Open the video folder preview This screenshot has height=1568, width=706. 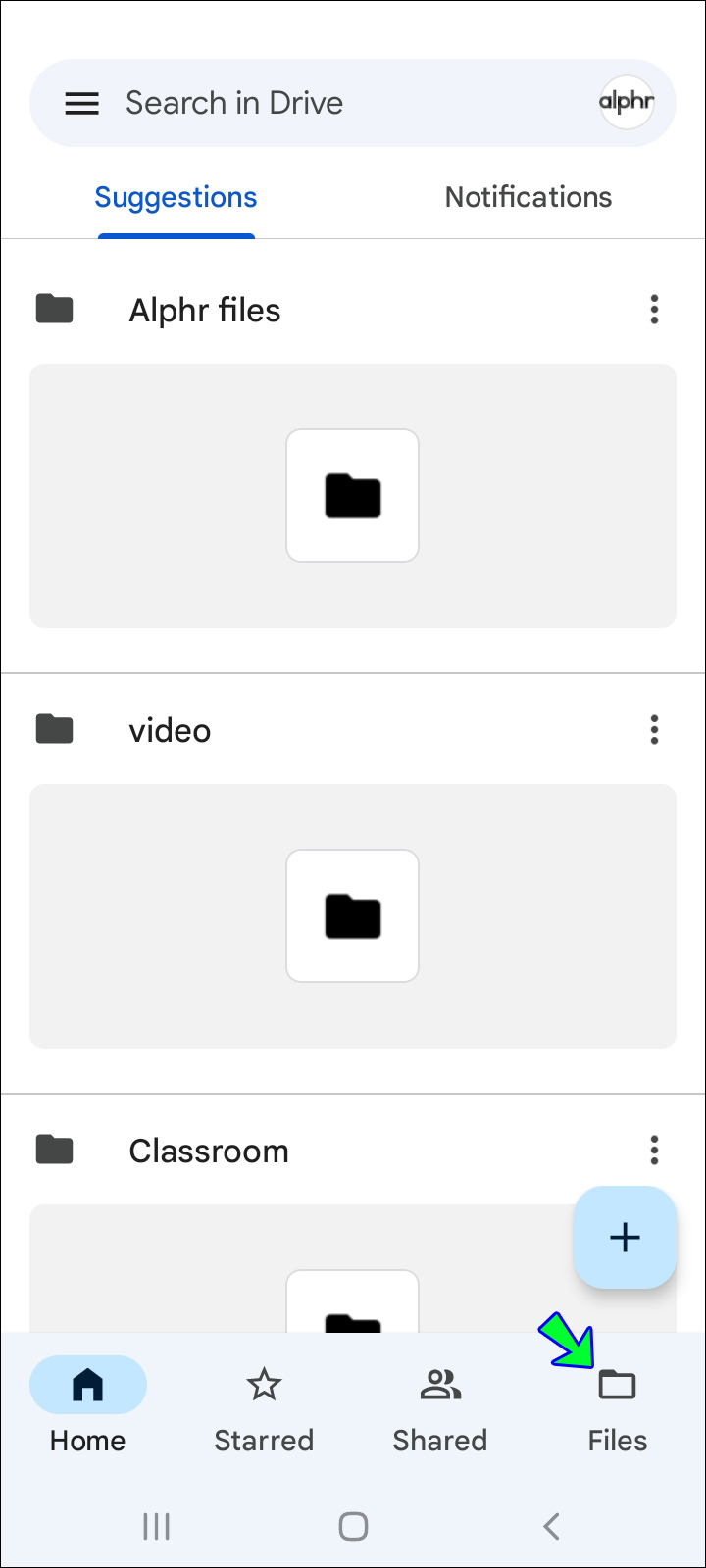point(353,915)
